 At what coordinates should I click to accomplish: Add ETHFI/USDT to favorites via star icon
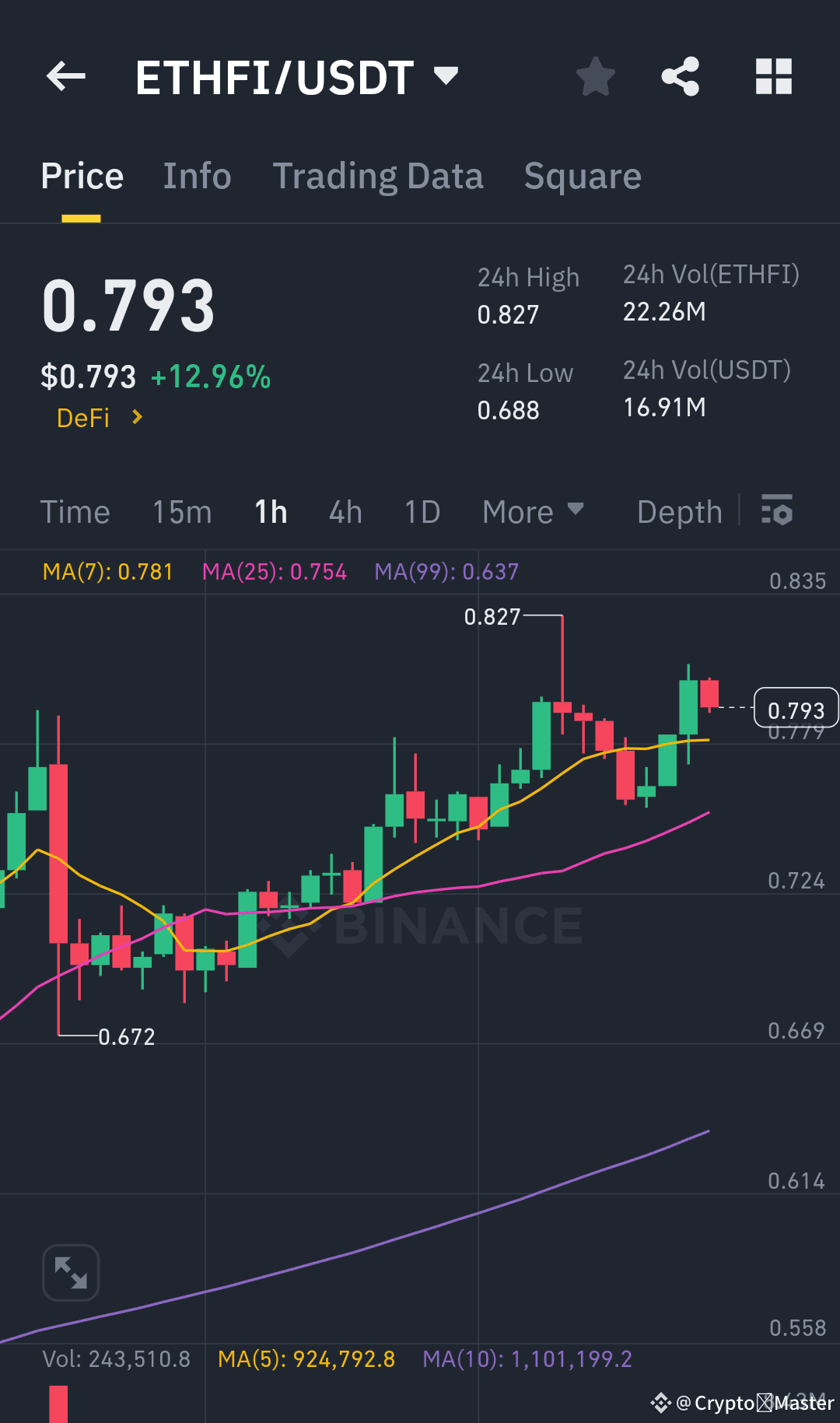pos(594,75)
